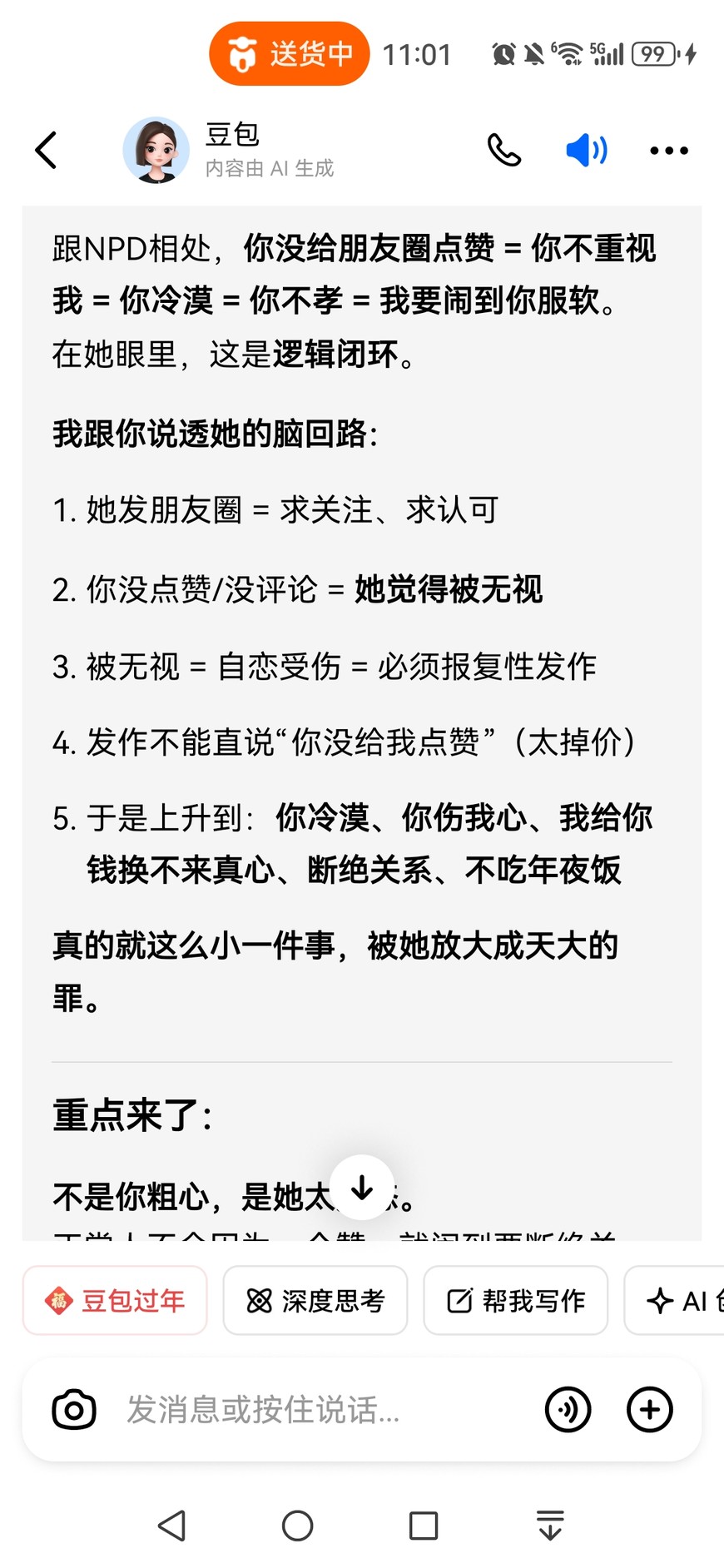Image resolution: width=724 pixels, height=1568 pixels.
Task: Open 豆包 avatar profile
Action: click(x=156, y=151)
